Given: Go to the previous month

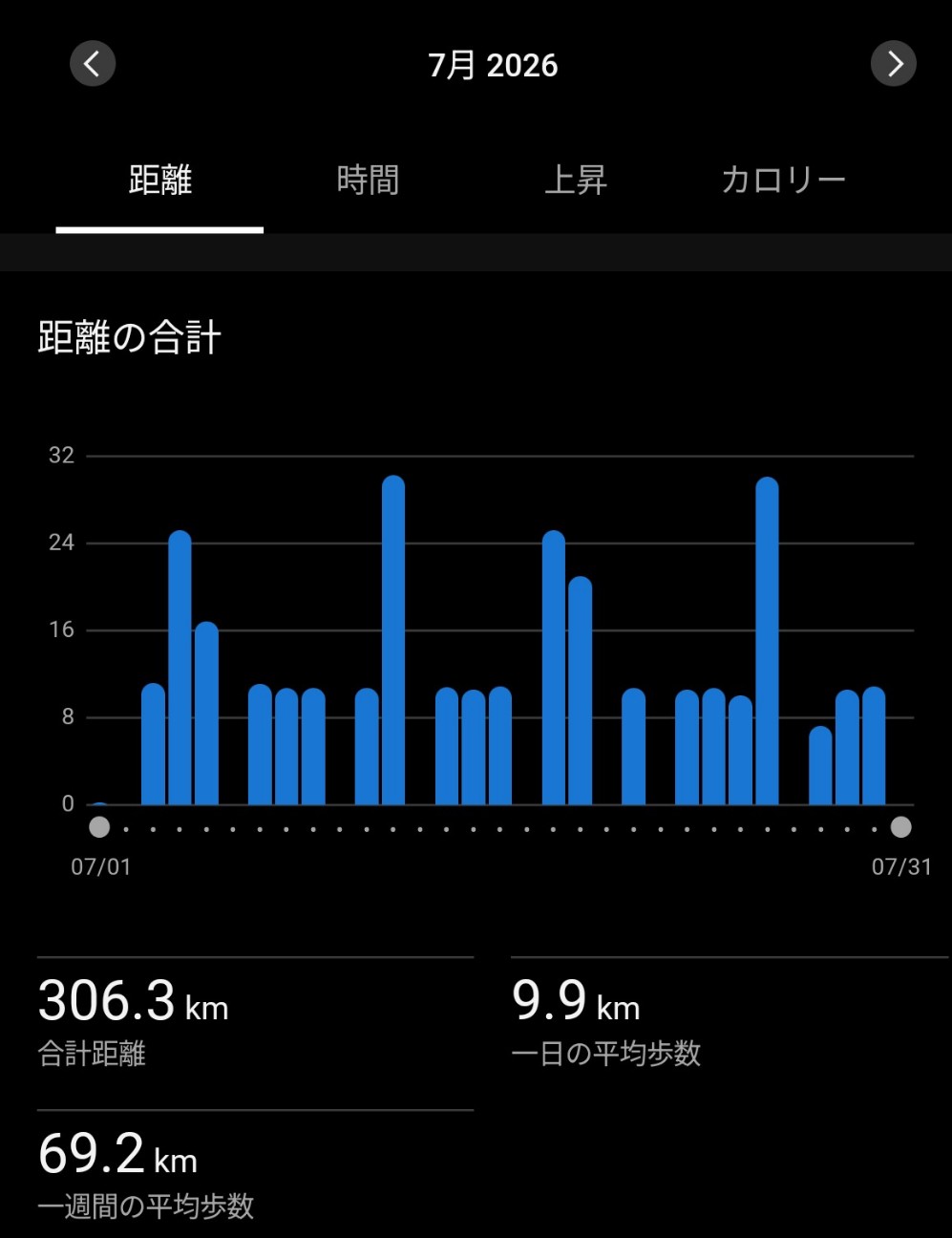Looking at the screenshot, I should coord(93,64).
